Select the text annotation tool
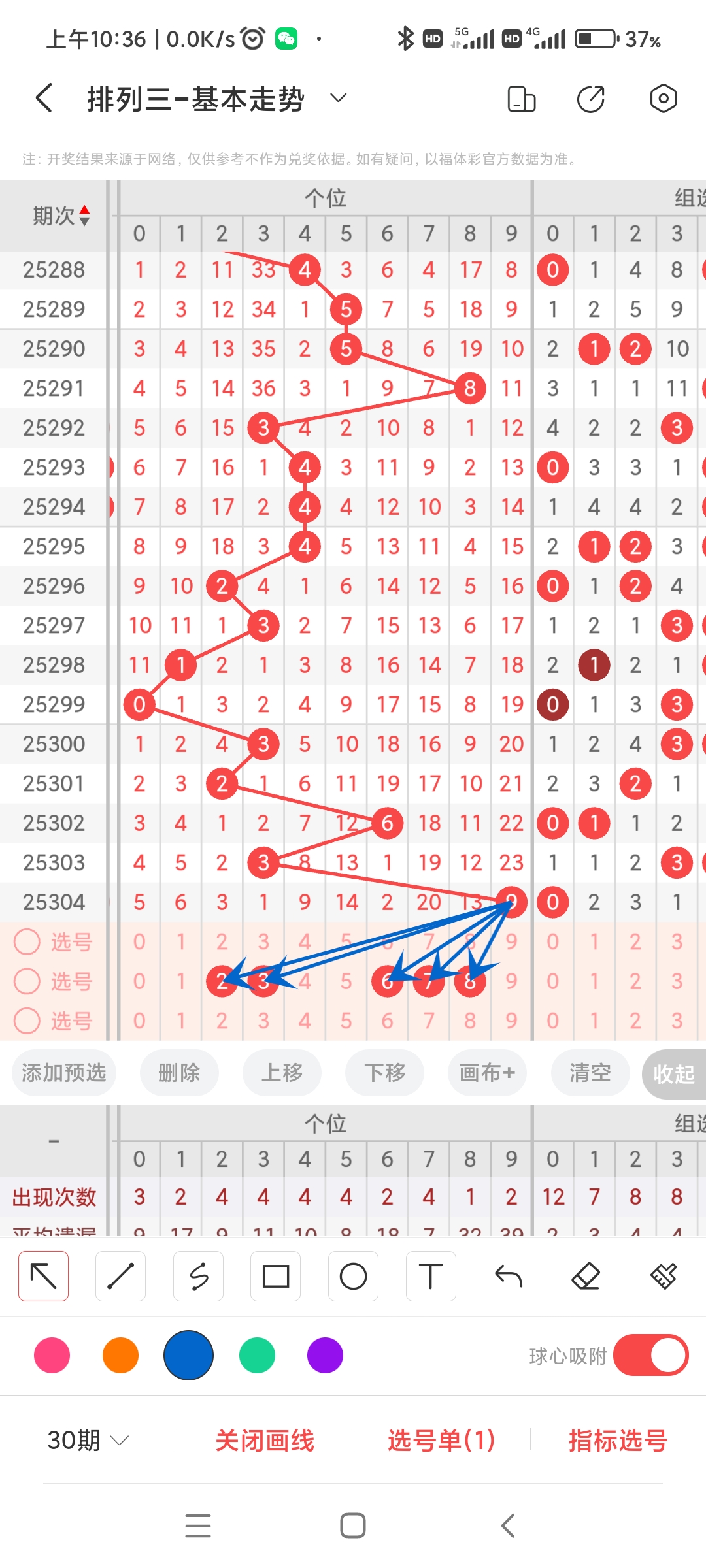 430,1275
